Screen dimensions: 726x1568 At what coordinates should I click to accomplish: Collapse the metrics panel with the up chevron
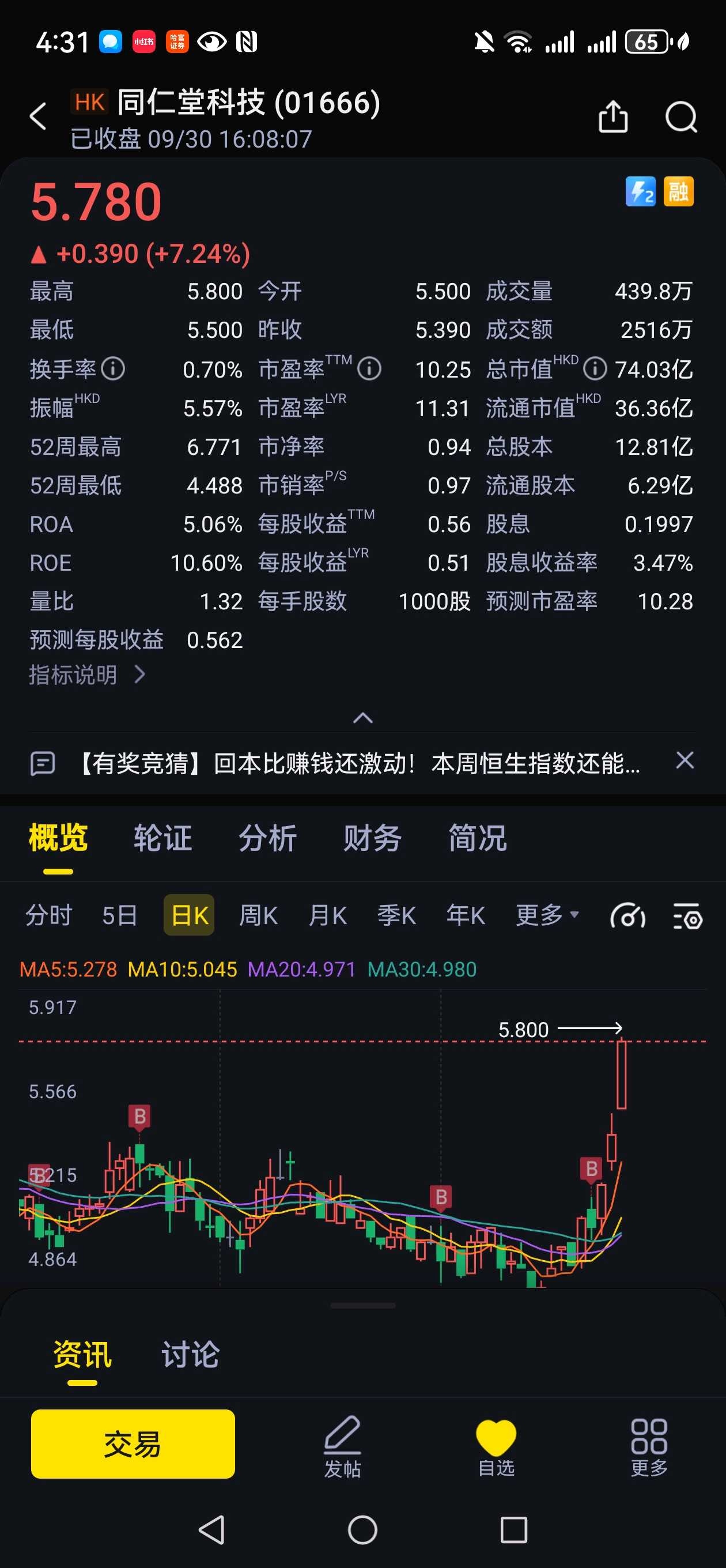(362, 718)
